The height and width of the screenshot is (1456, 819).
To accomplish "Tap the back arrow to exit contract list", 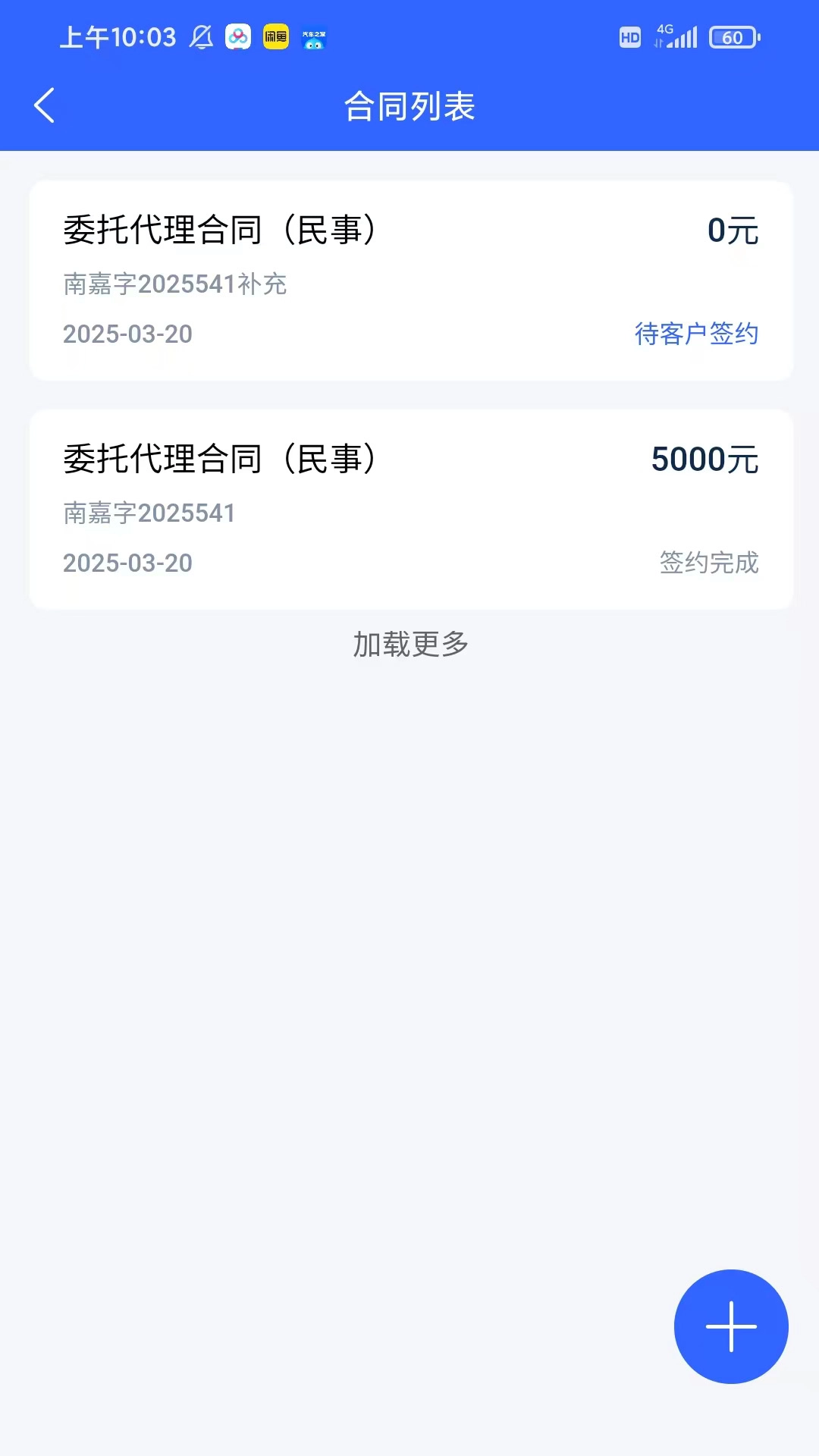I will pyautogui.click(x=43, y=105).
